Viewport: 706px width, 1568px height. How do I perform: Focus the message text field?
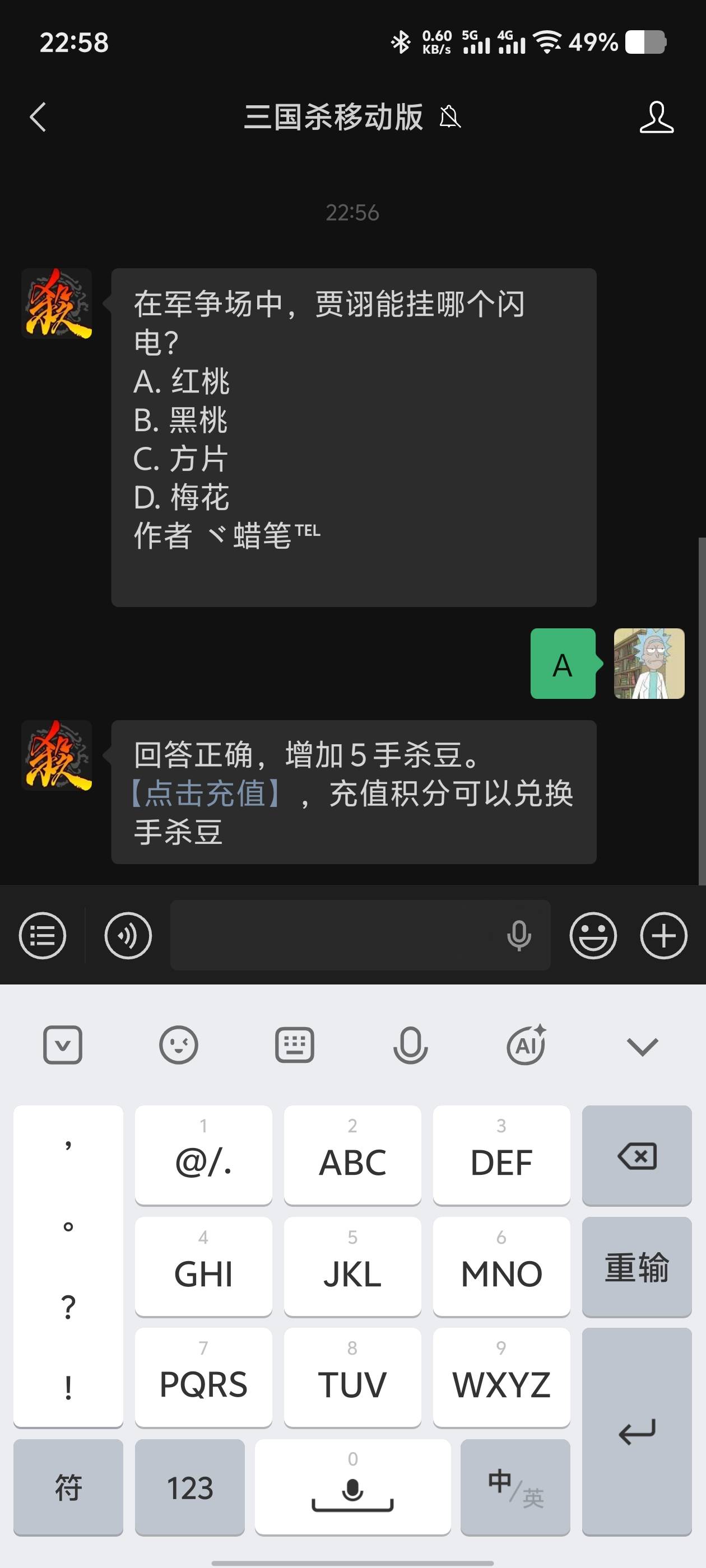335,936
